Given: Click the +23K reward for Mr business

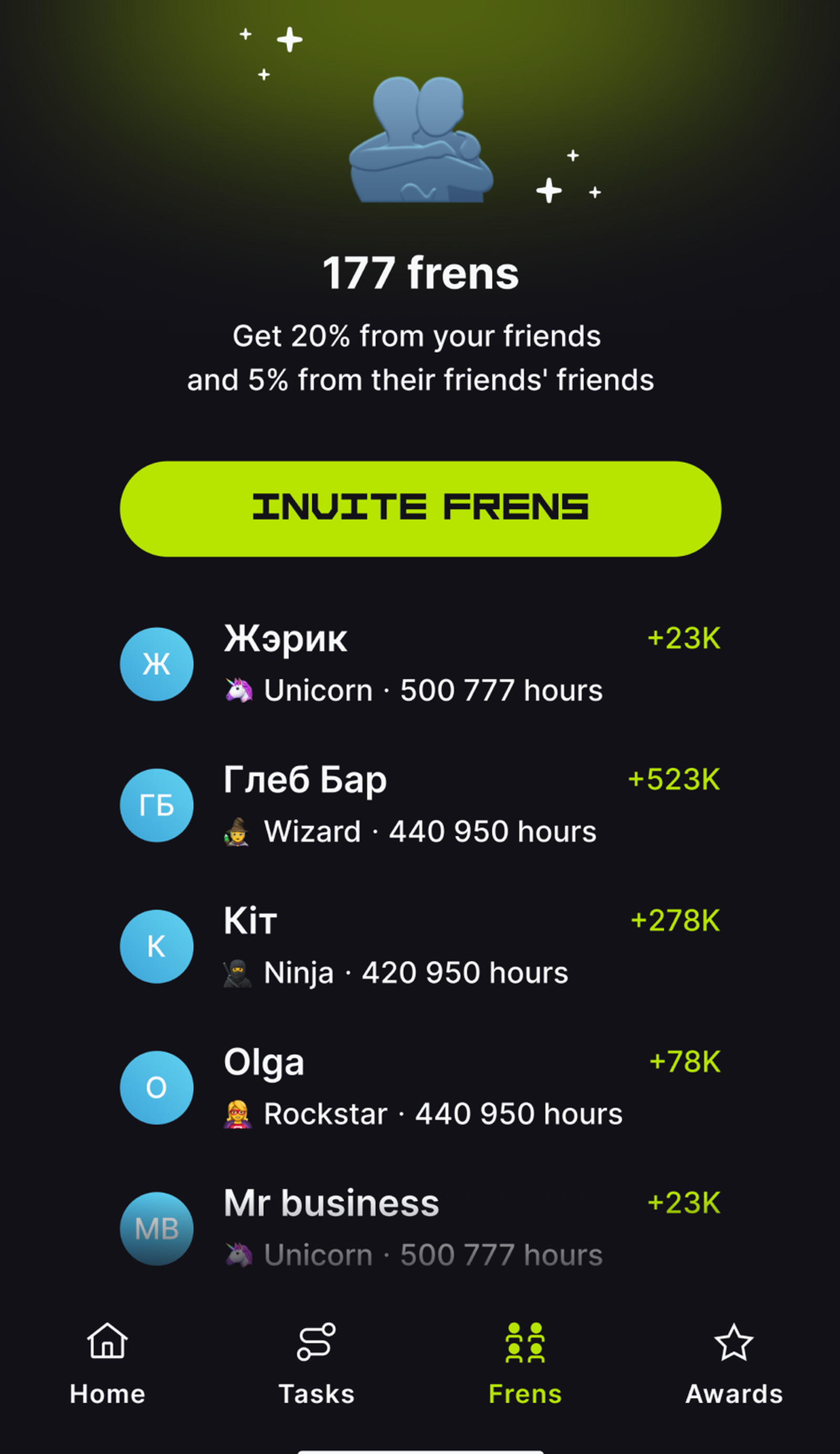Looking at the screenshot, I should point(686,1204).
